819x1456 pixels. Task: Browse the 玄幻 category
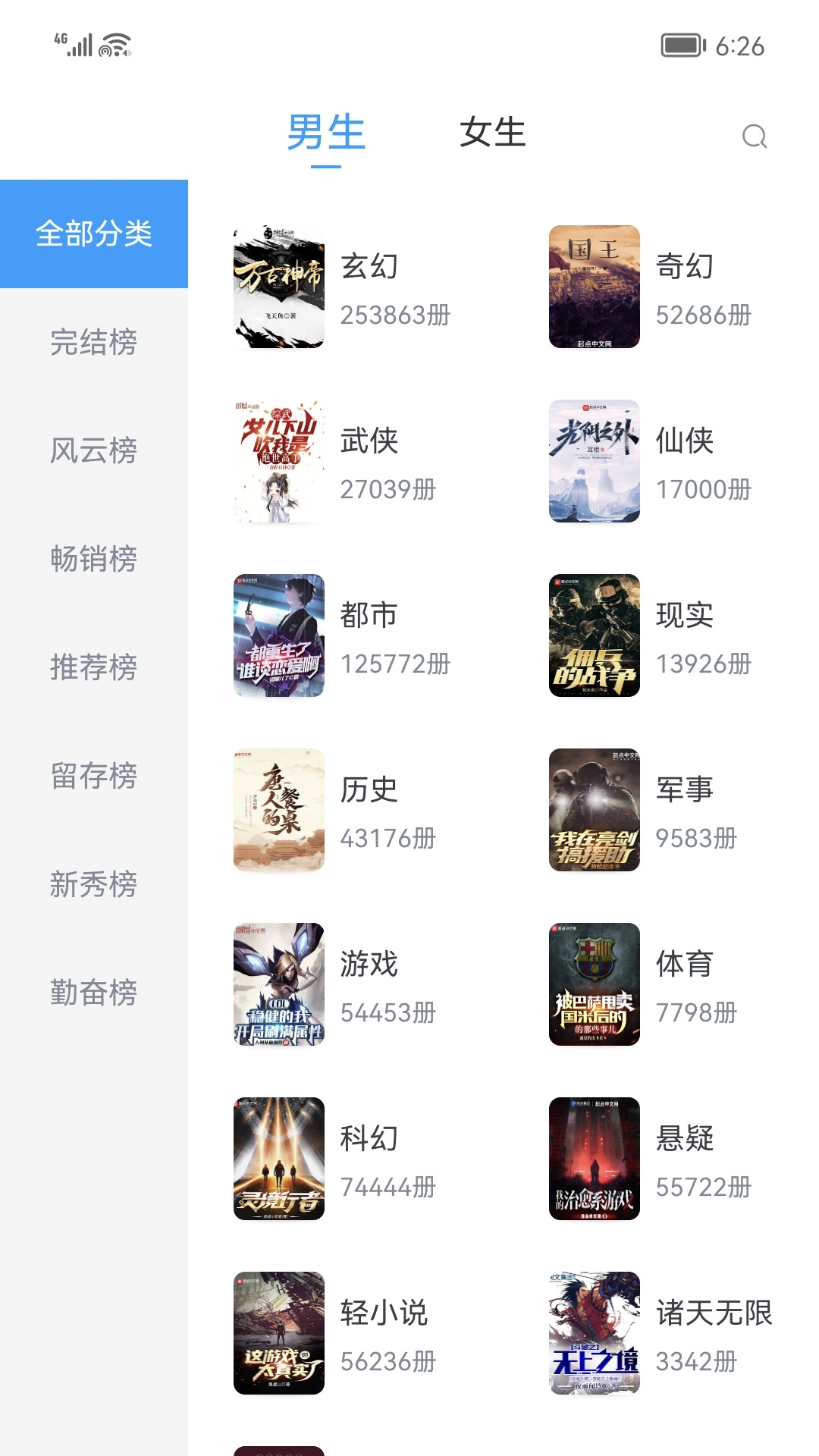coord(371,267)
